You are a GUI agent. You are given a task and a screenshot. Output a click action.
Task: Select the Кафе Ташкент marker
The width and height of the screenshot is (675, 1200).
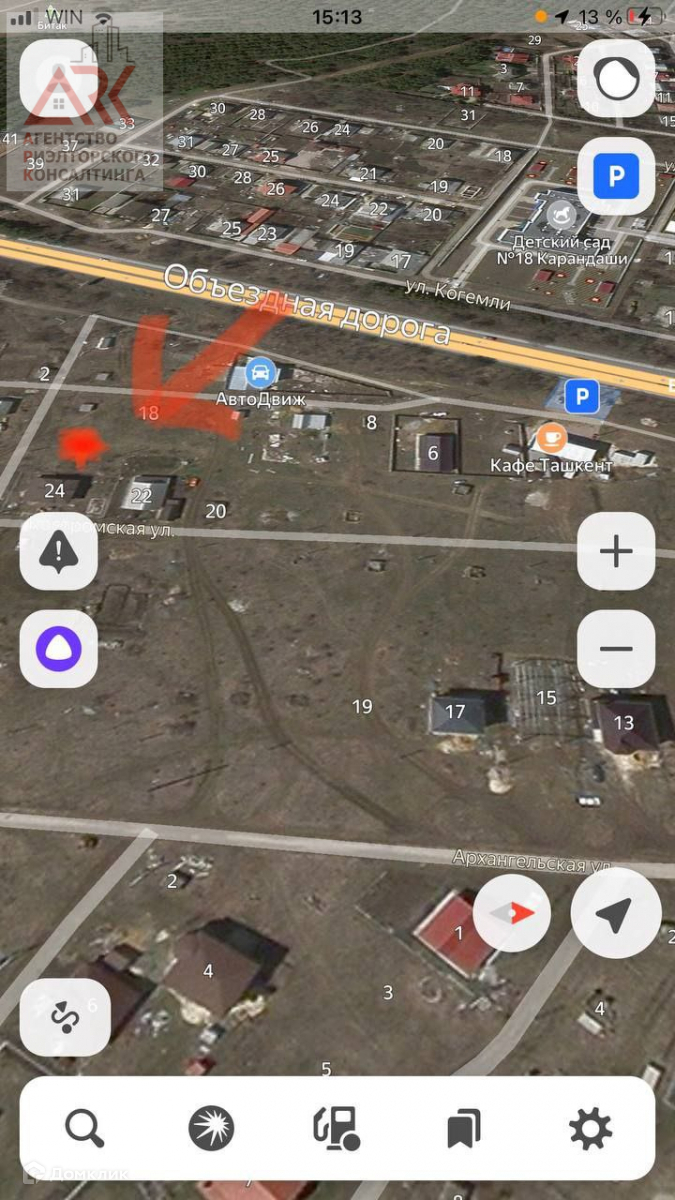[x=551, y=438]
